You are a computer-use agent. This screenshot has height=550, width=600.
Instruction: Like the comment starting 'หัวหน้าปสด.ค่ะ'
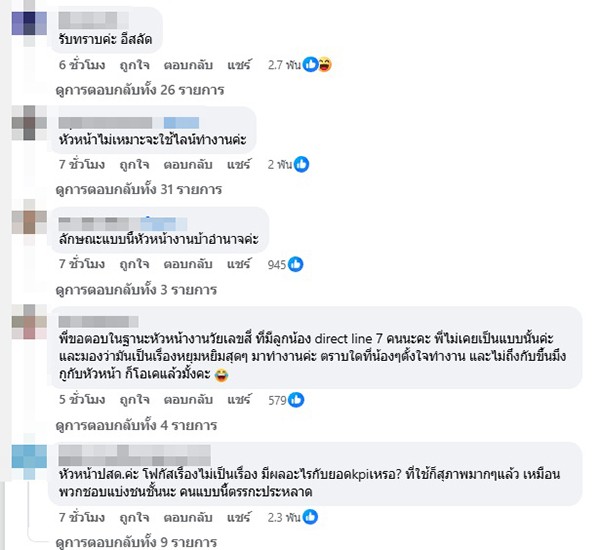pos(131,519)
